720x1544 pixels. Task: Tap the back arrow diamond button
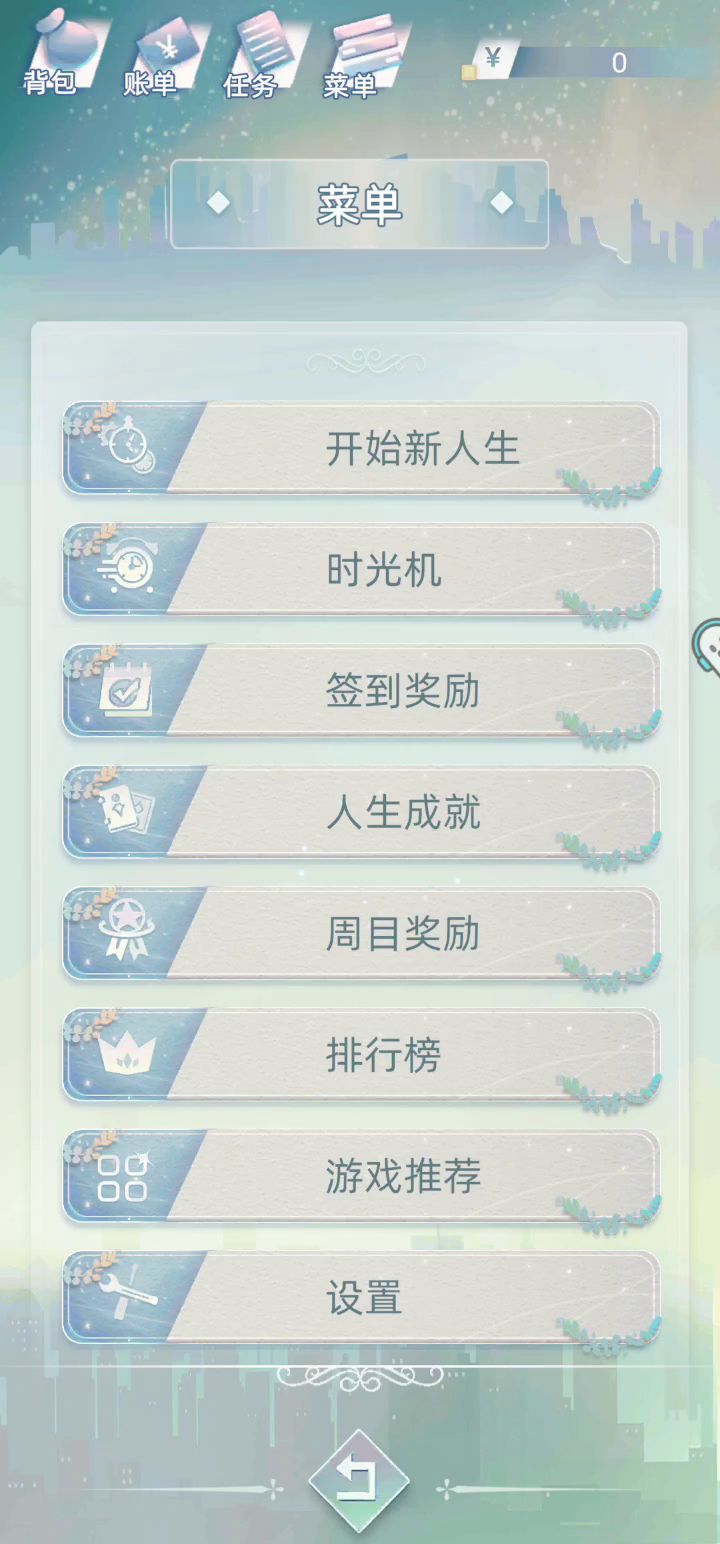pyautogui.click(x=359, y=1482)
